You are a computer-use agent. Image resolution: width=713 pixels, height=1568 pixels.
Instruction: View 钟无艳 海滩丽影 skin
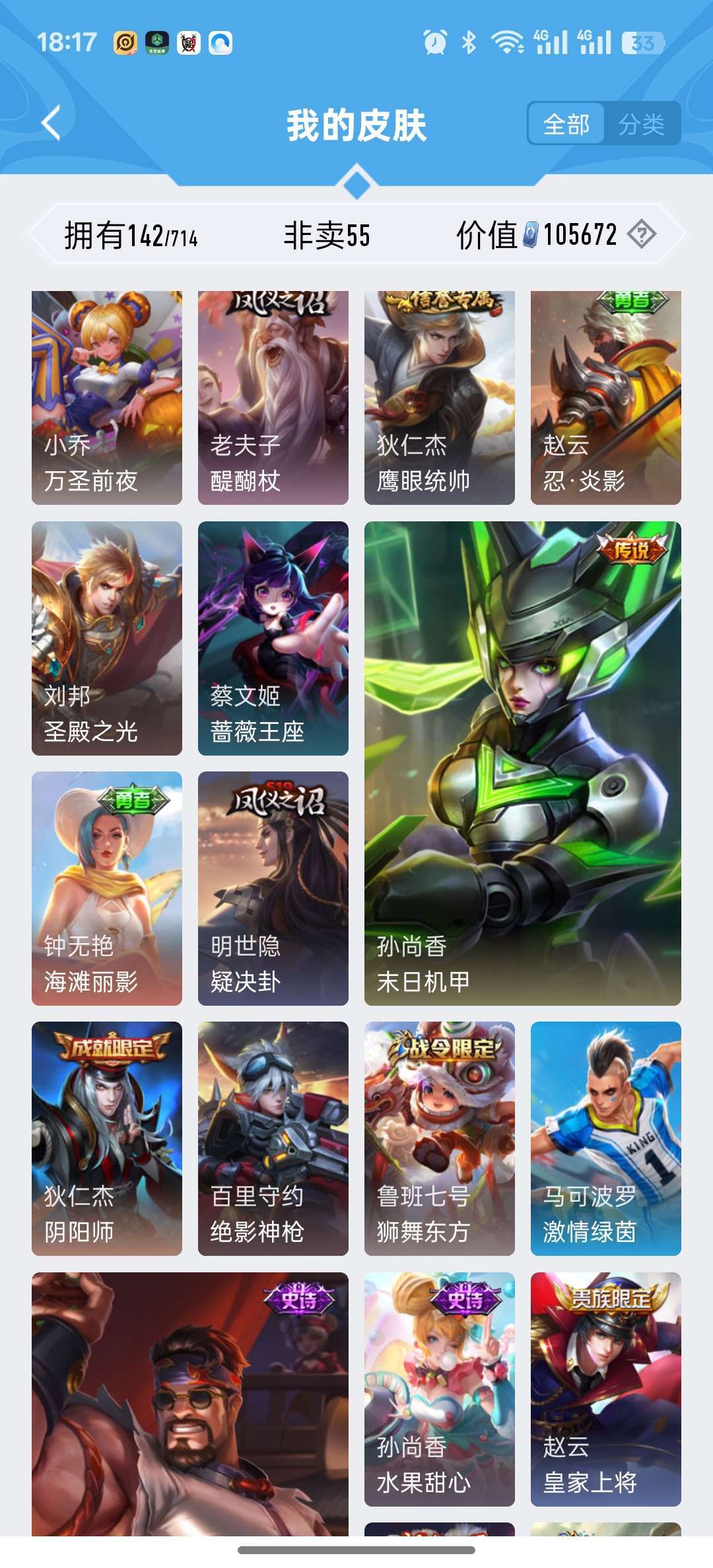click(107, 888)
